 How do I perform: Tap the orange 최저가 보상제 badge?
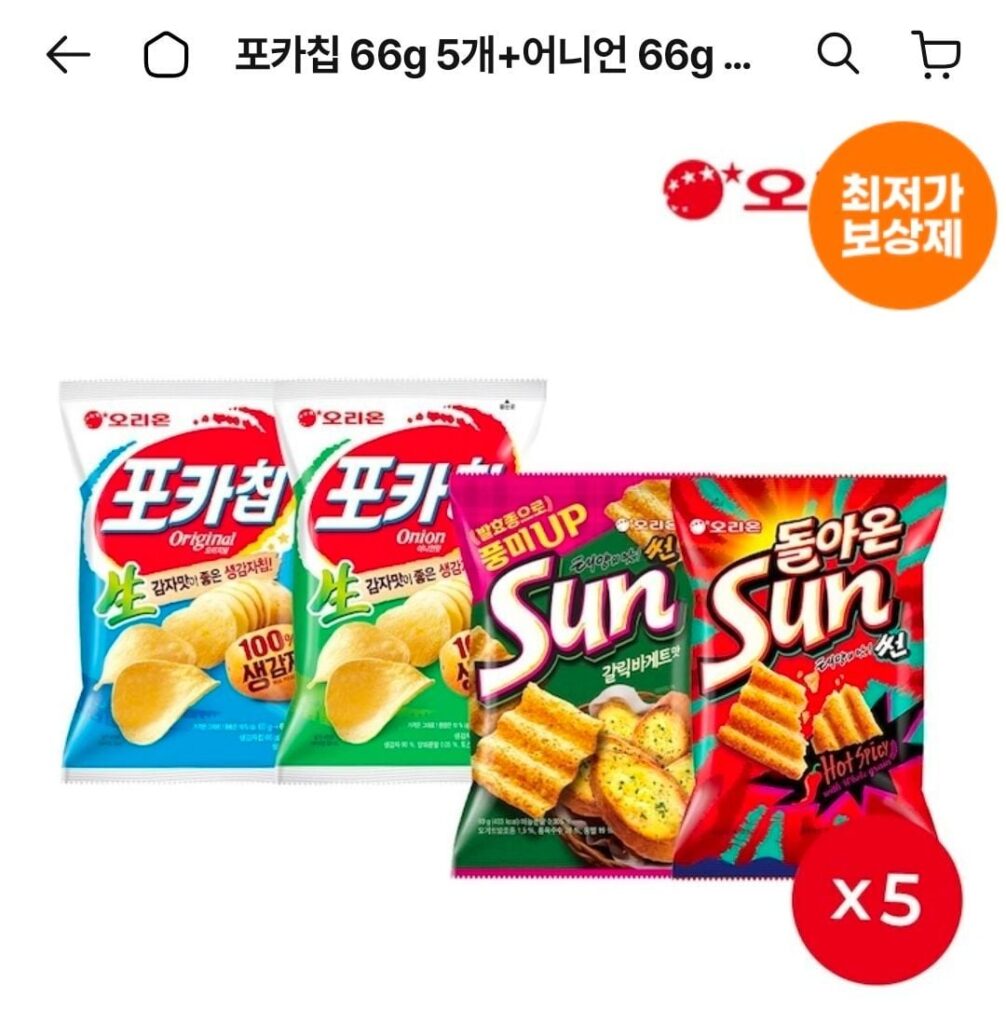[x=902, y=212]
